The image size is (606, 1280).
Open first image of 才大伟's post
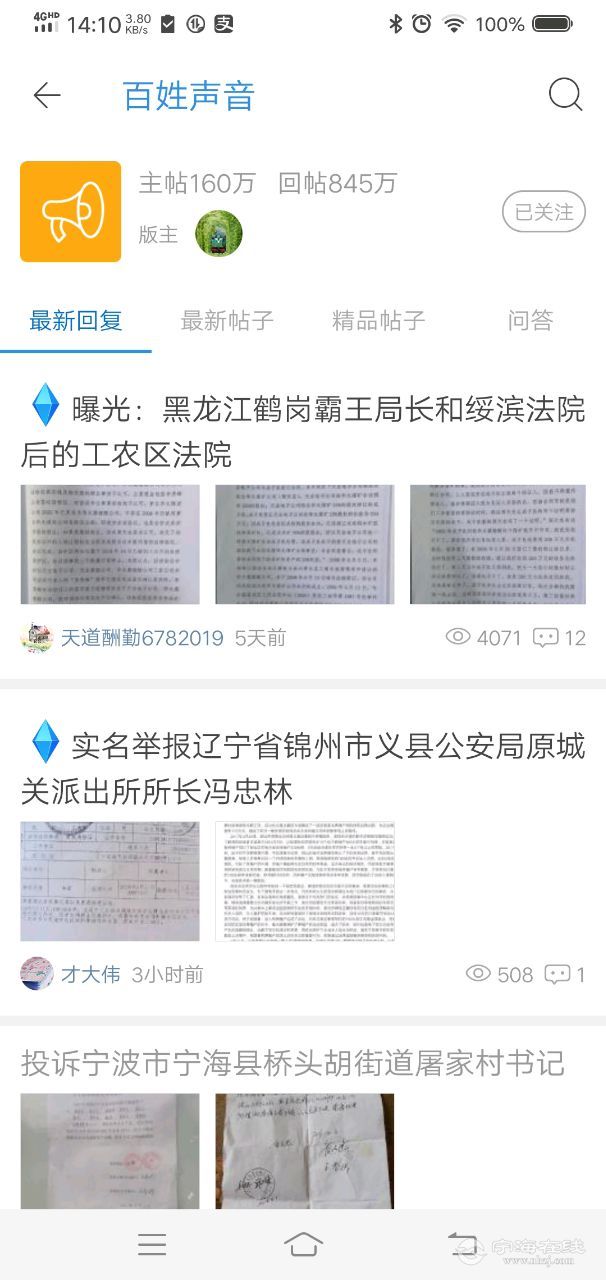pos(110,881)
